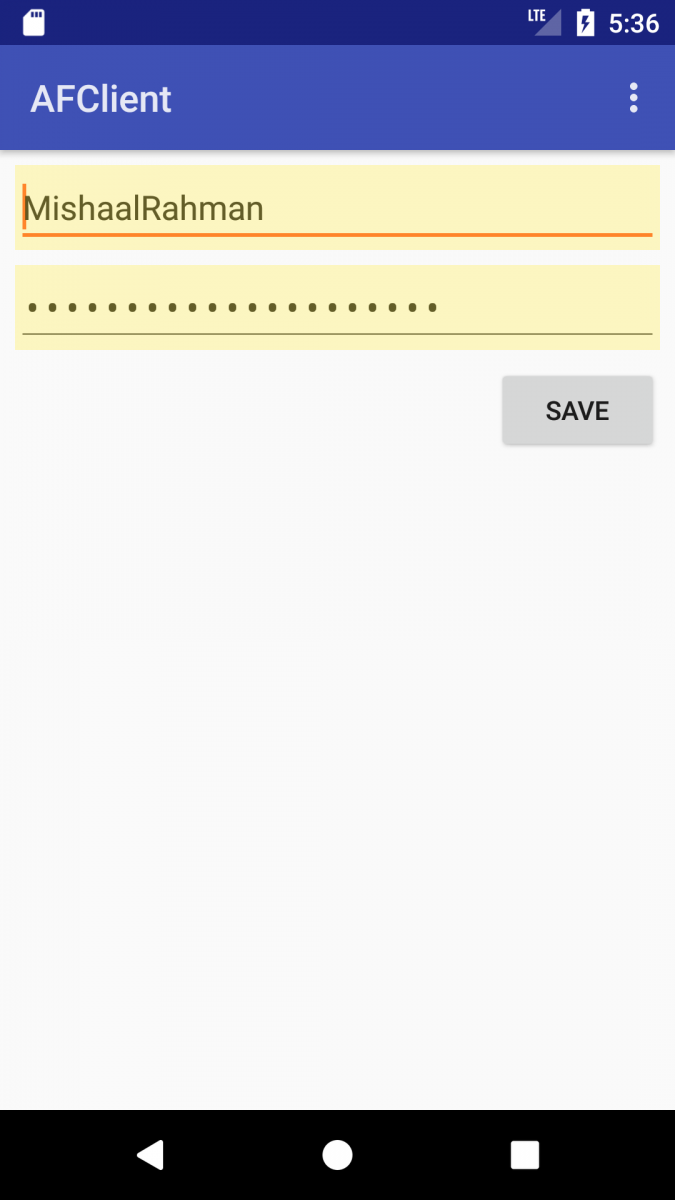
Task: Select the masked password field
Action: (337, 307)
